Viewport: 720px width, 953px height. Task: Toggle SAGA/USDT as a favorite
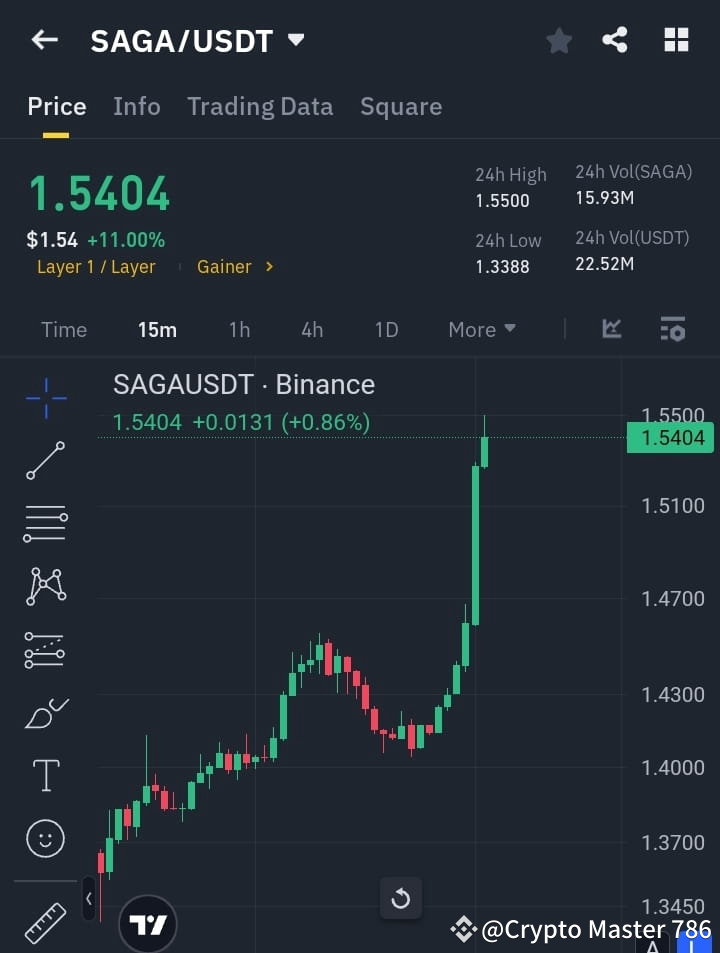[x=558, y=40]
